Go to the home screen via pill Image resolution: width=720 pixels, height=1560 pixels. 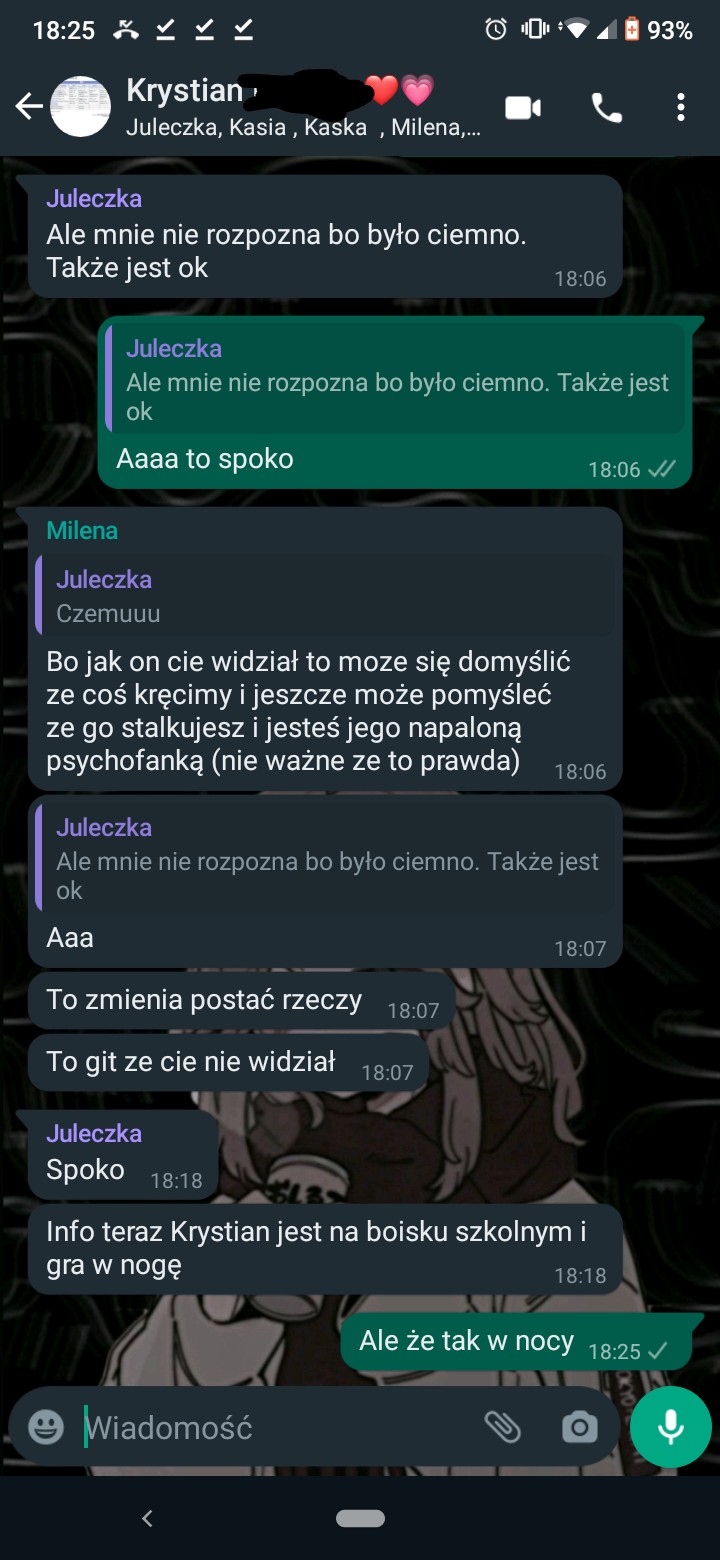pyautogui.click(x=360, y=1519)
